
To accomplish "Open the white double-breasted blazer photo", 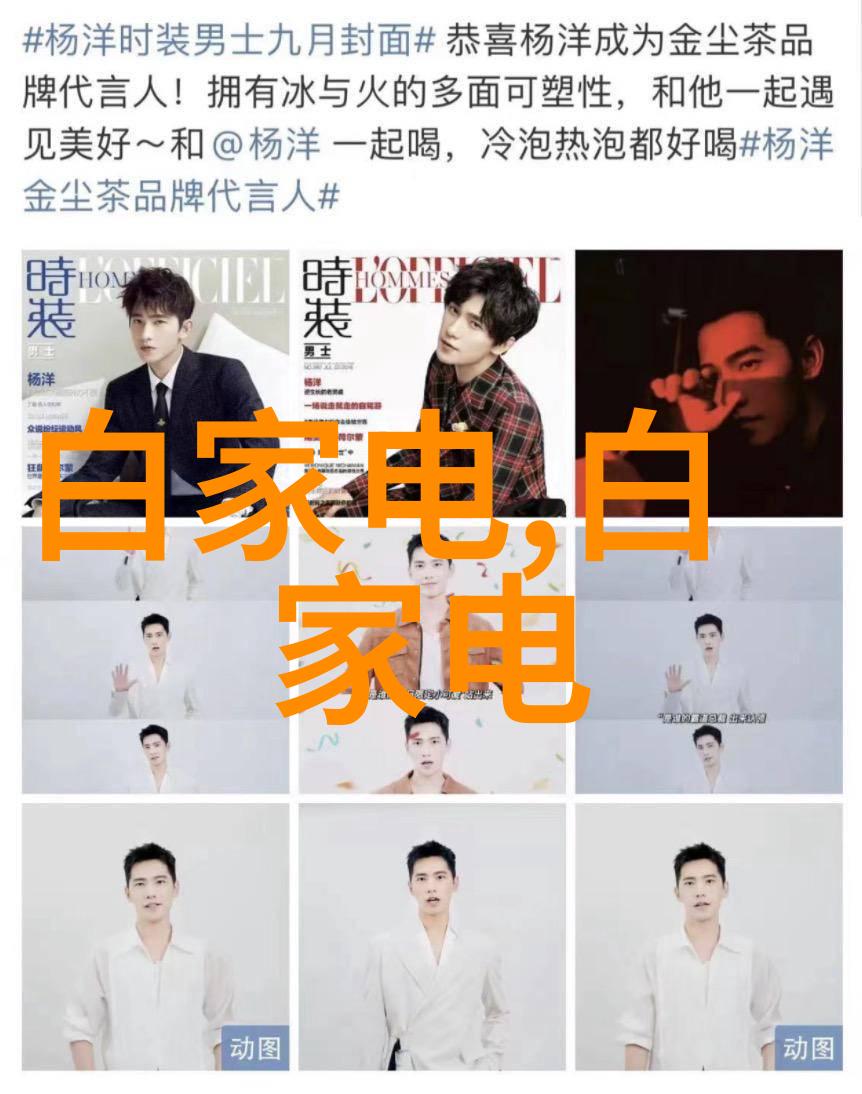I will (431, 936).
